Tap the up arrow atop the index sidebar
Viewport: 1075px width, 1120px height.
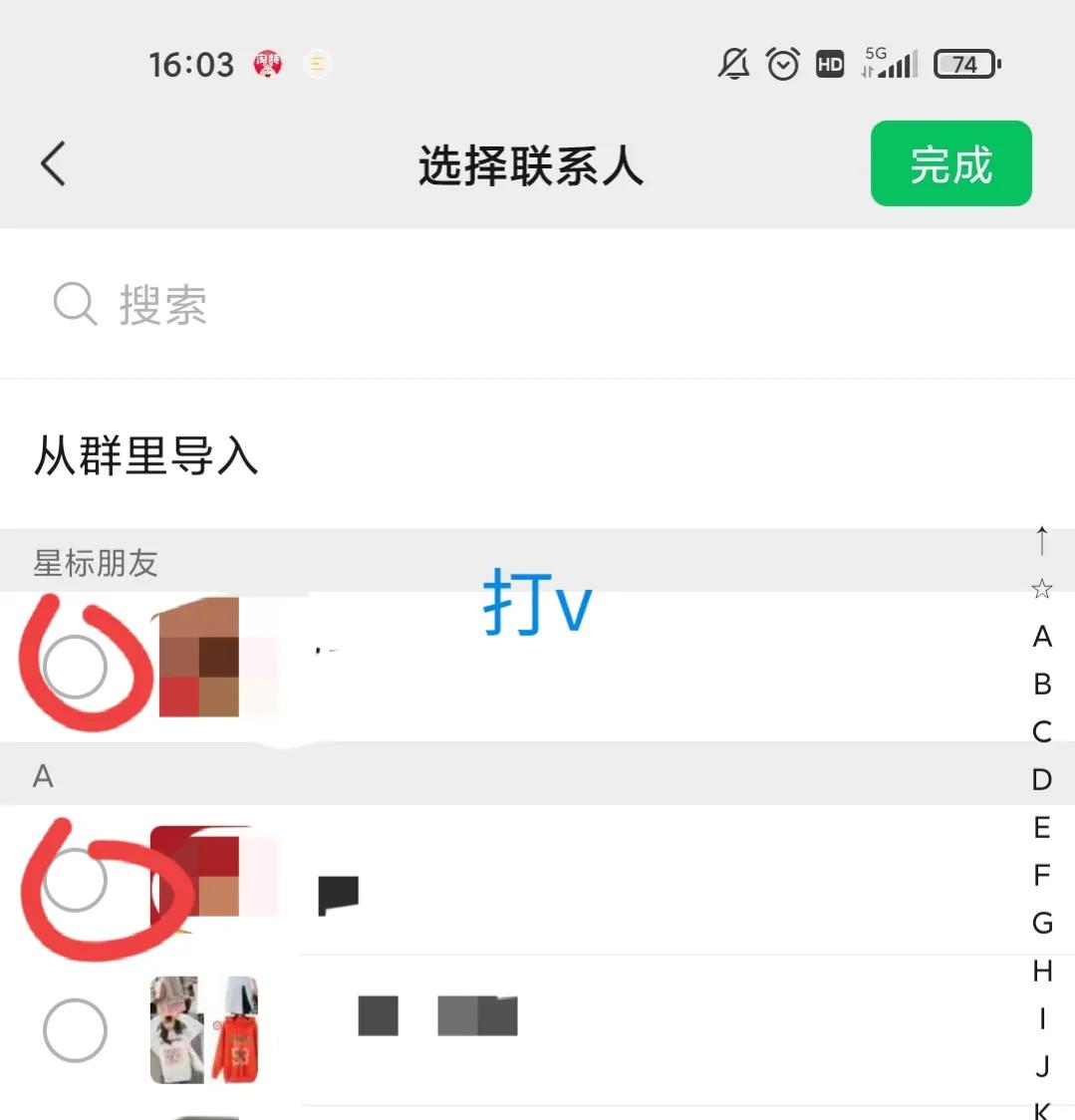pos(1041,539)
